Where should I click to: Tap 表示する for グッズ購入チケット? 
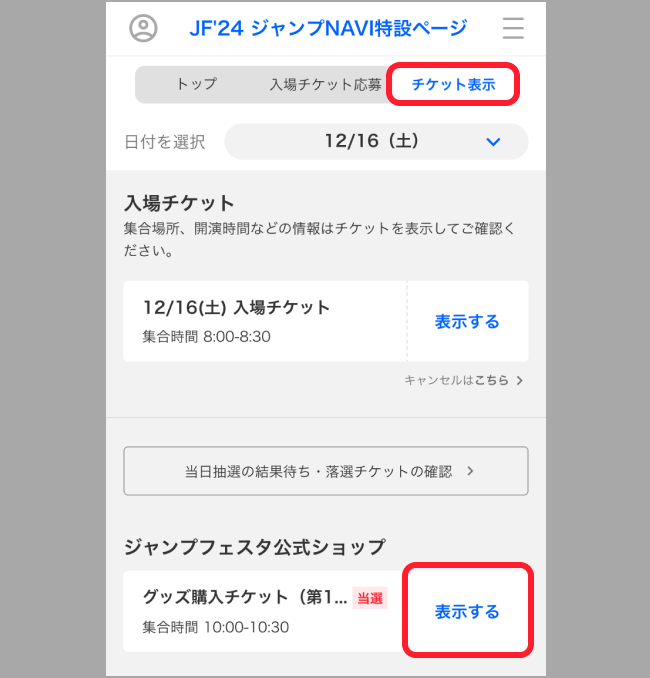point(467,611)
